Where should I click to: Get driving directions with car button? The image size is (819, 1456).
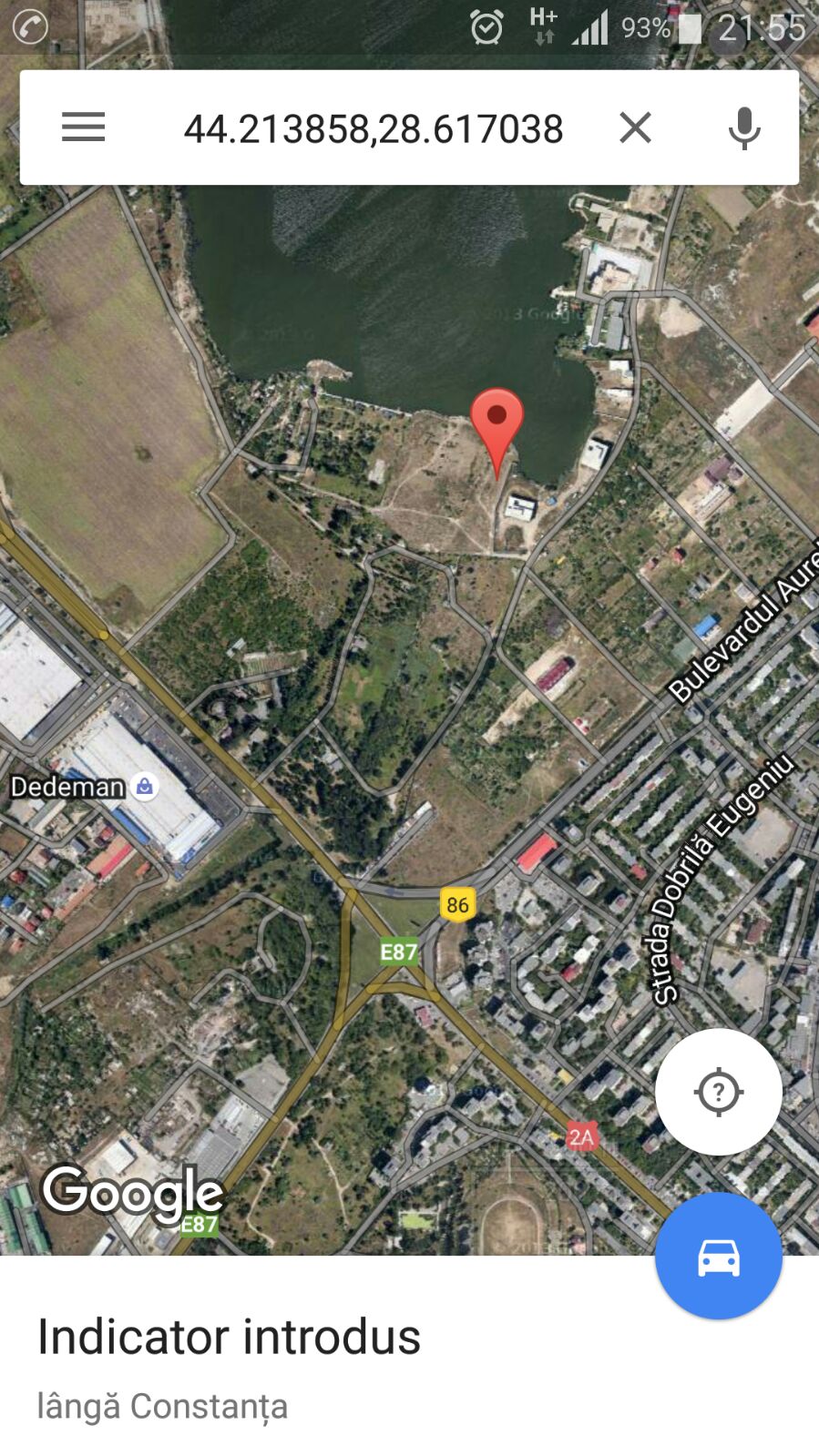pyautogui.click(x=718, y=1256)
